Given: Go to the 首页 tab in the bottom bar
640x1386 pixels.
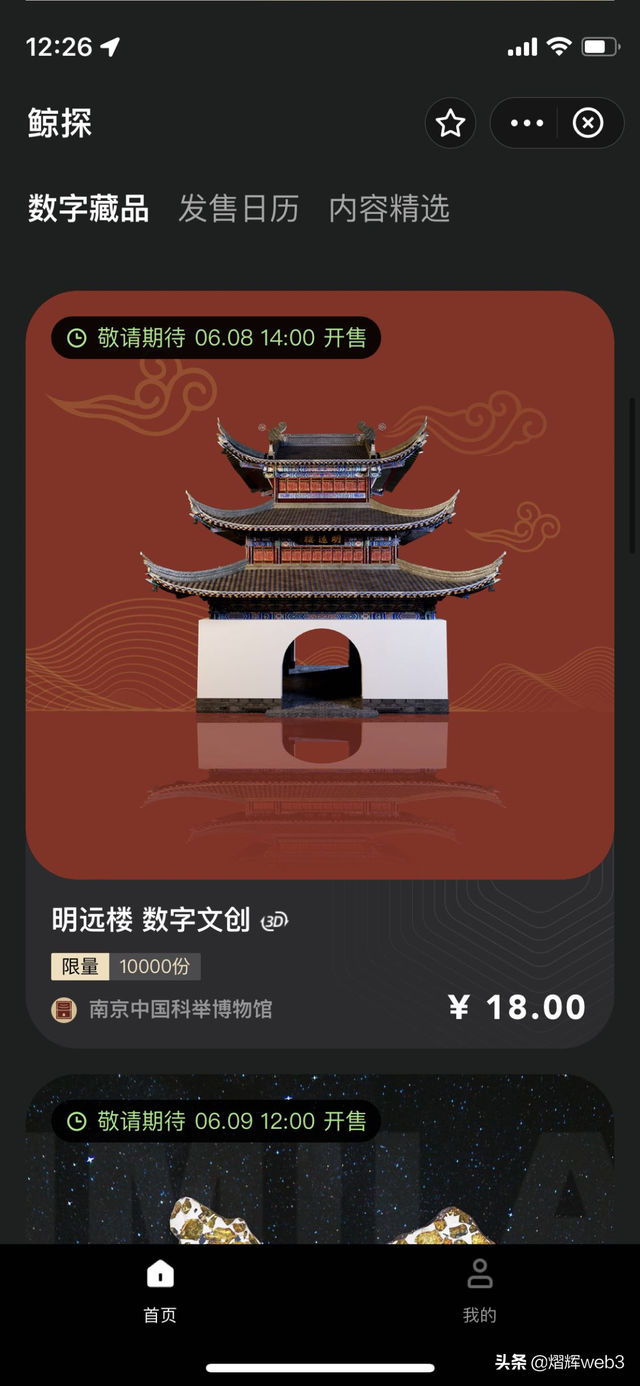Looking at the screenshot, I should 160,1290.
